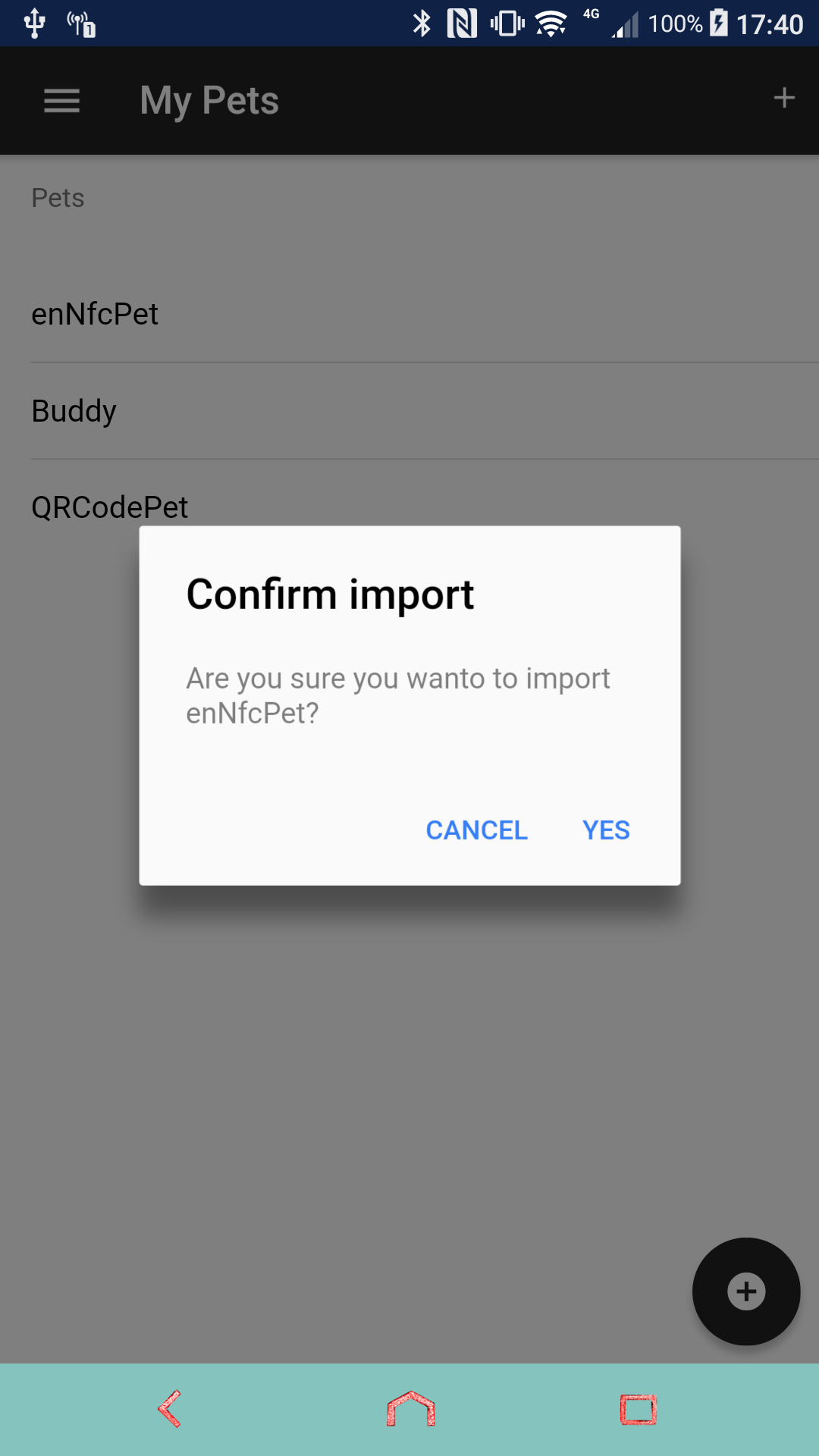Go back using the system back button
The image size is (819, 1456).
click(170, 1409)
